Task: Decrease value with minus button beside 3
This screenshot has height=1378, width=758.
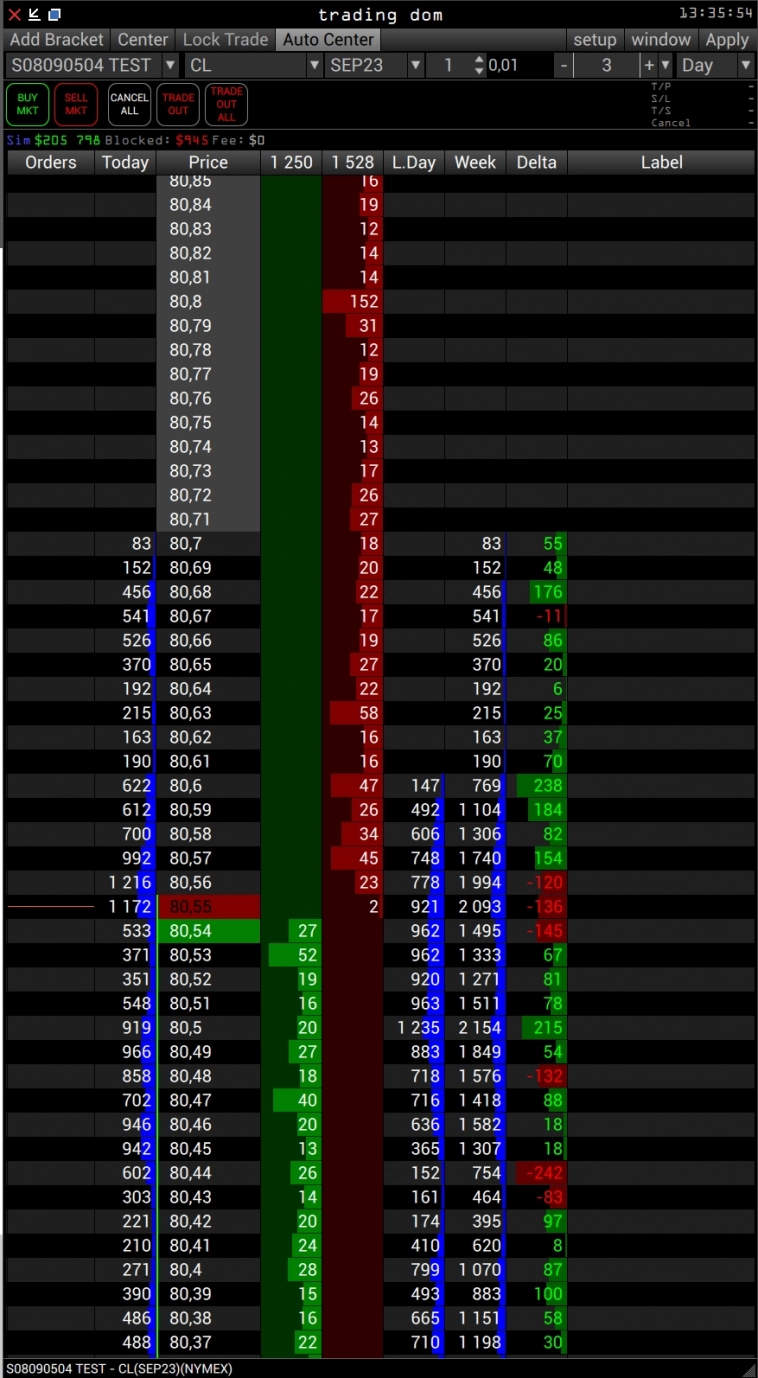Action: pyautogui.click(x=565, y=66)
